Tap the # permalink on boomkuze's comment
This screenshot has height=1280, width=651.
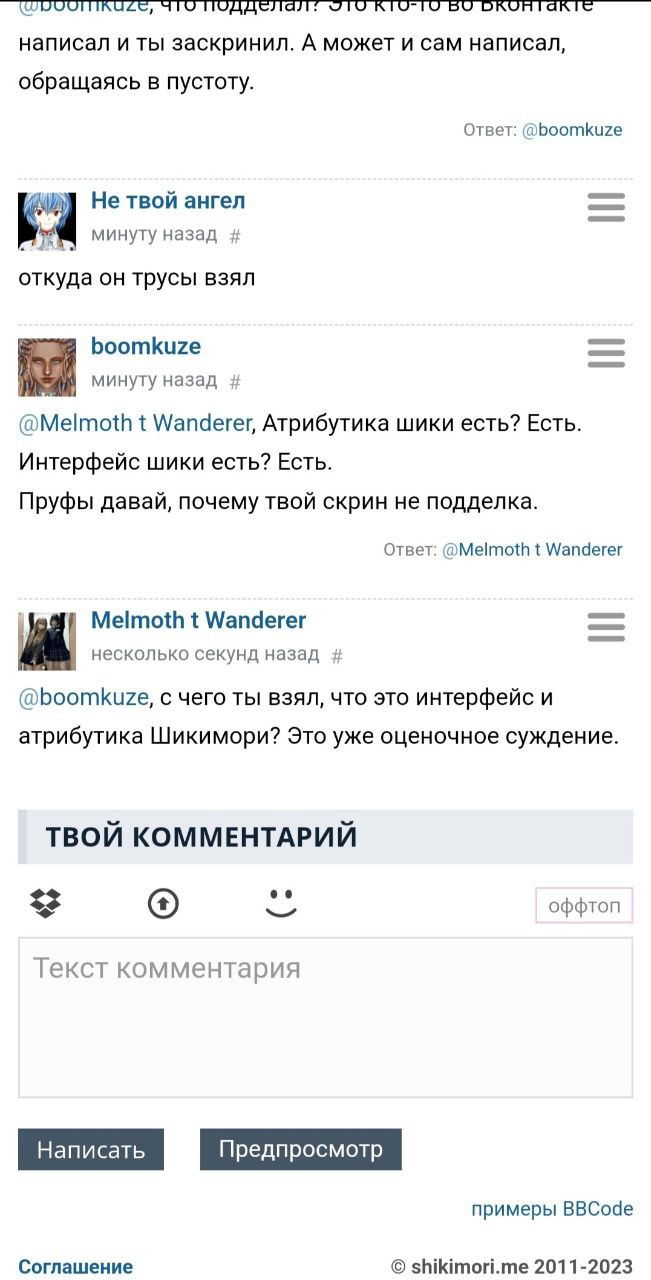[x=235, y=381]
